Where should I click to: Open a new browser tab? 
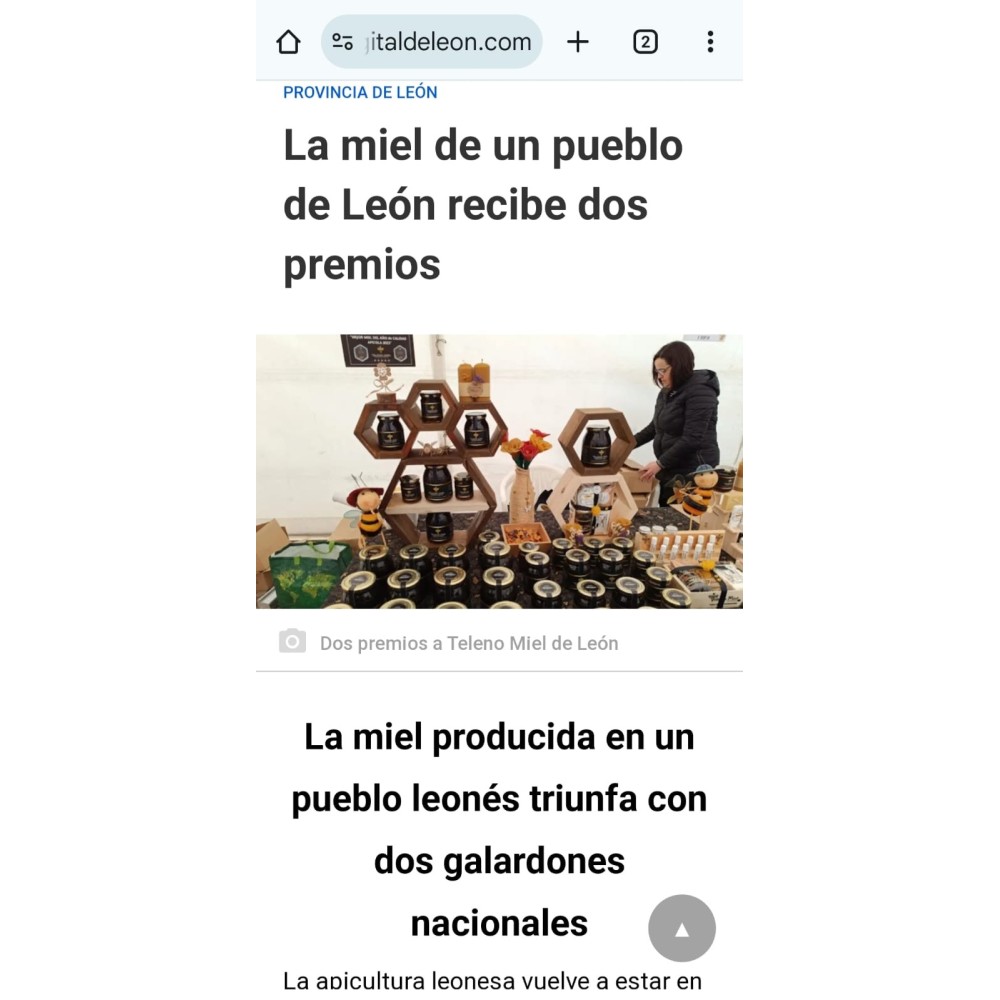578,42
